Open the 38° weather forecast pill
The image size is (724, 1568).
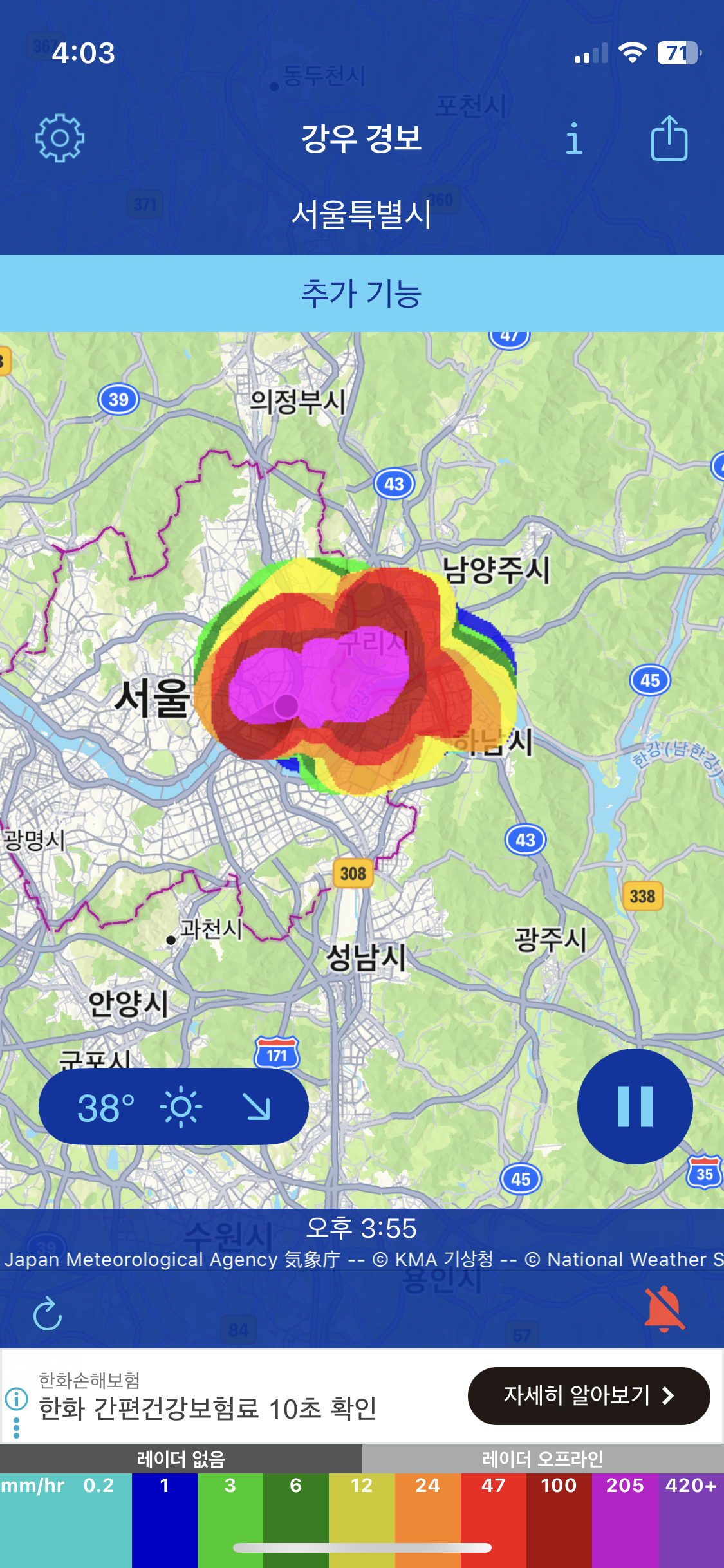tap(174, 1107)
